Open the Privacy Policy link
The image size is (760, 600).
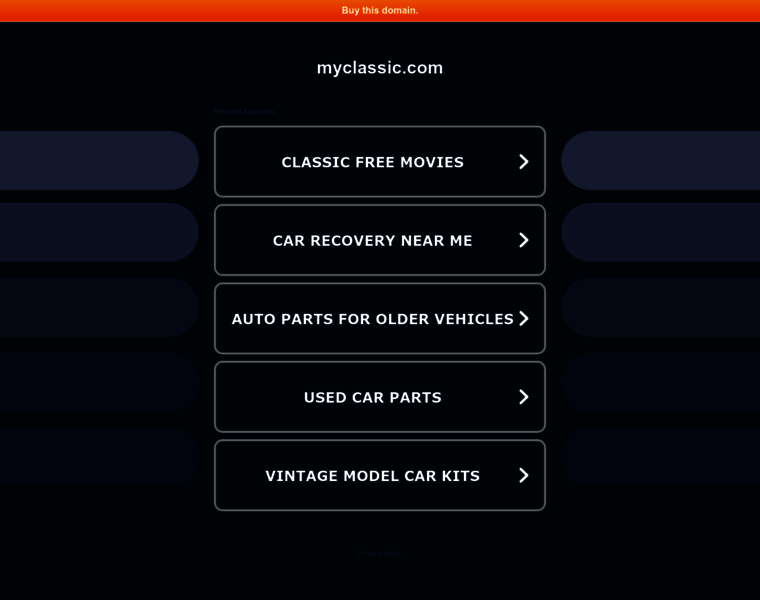[x=379, y=553]
